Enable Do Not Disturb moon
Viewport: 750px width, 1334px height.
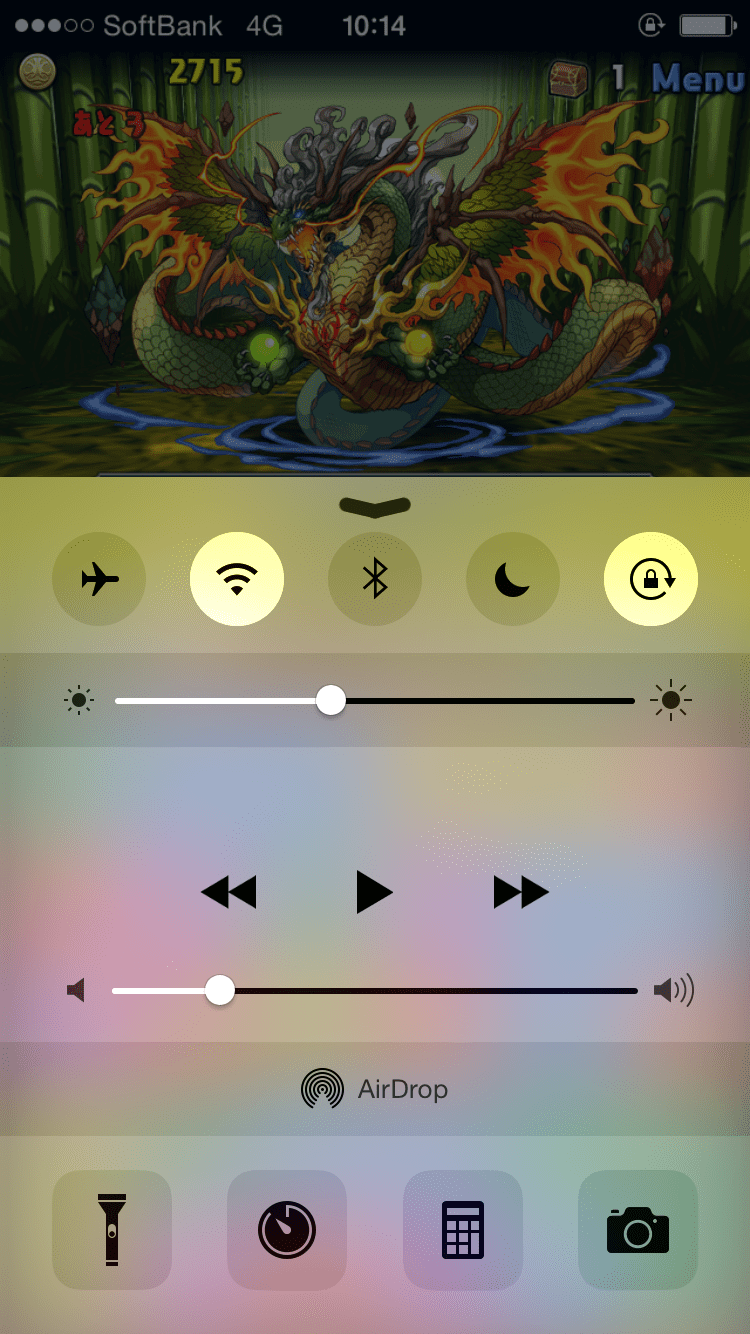click(513, 579)
